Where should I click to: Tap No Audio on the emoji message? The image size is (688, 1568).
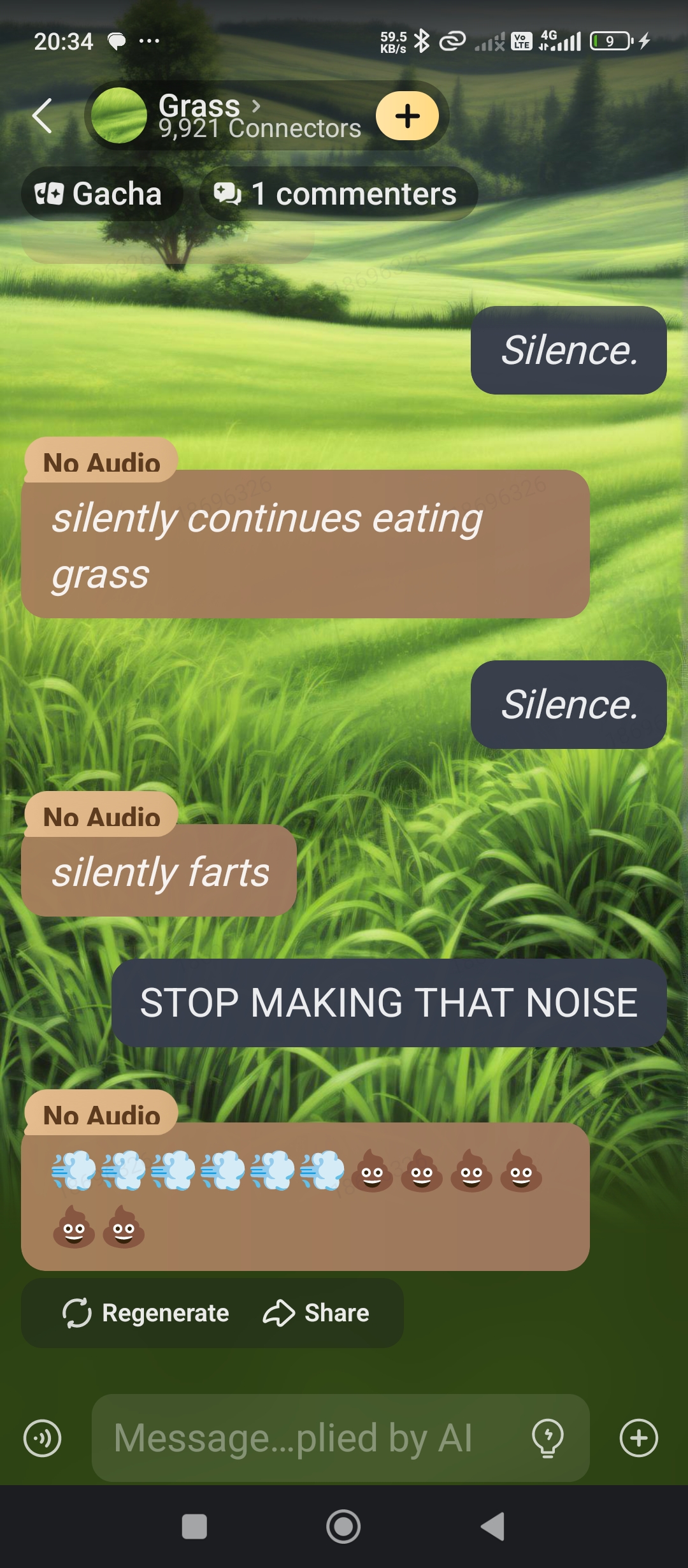101,1113
